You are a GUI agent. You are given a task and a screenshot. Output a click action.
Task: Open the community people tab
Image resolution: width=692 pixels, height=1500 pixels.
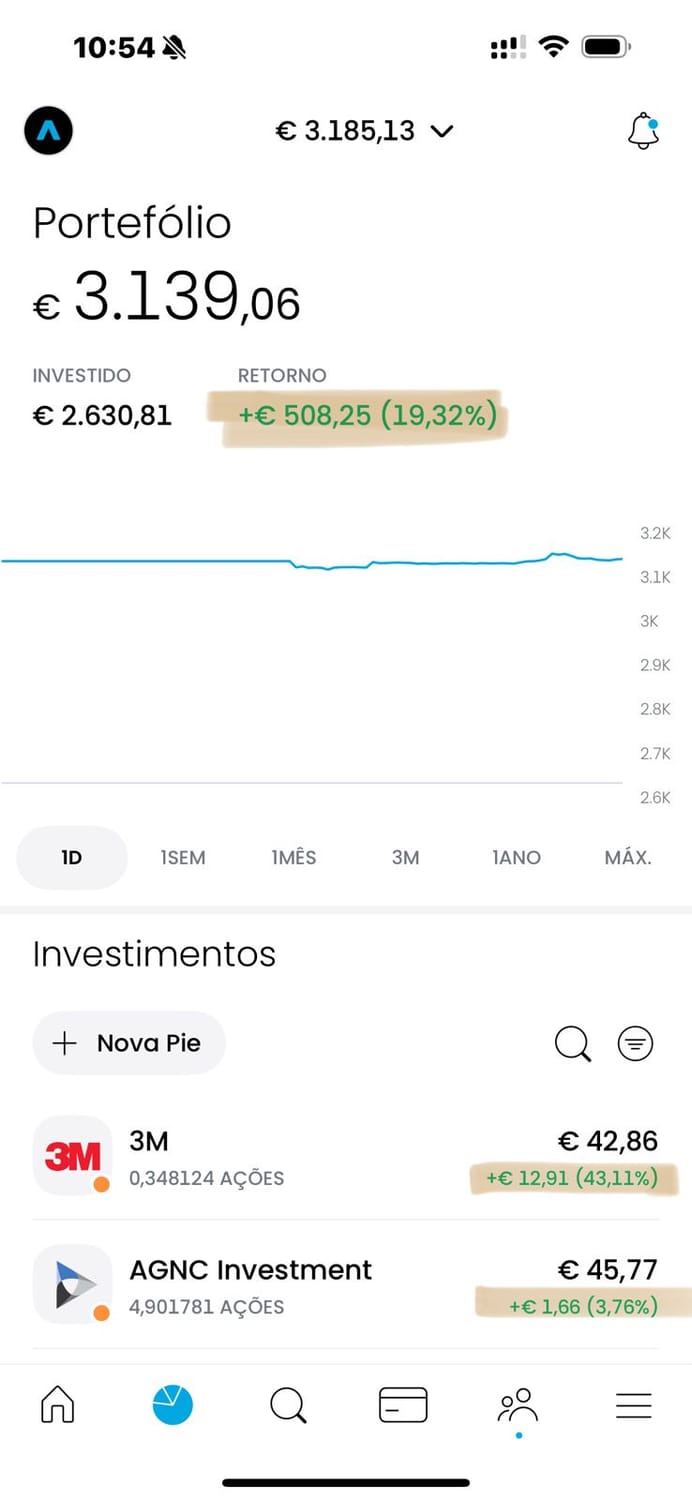[x=518, y=1406]
